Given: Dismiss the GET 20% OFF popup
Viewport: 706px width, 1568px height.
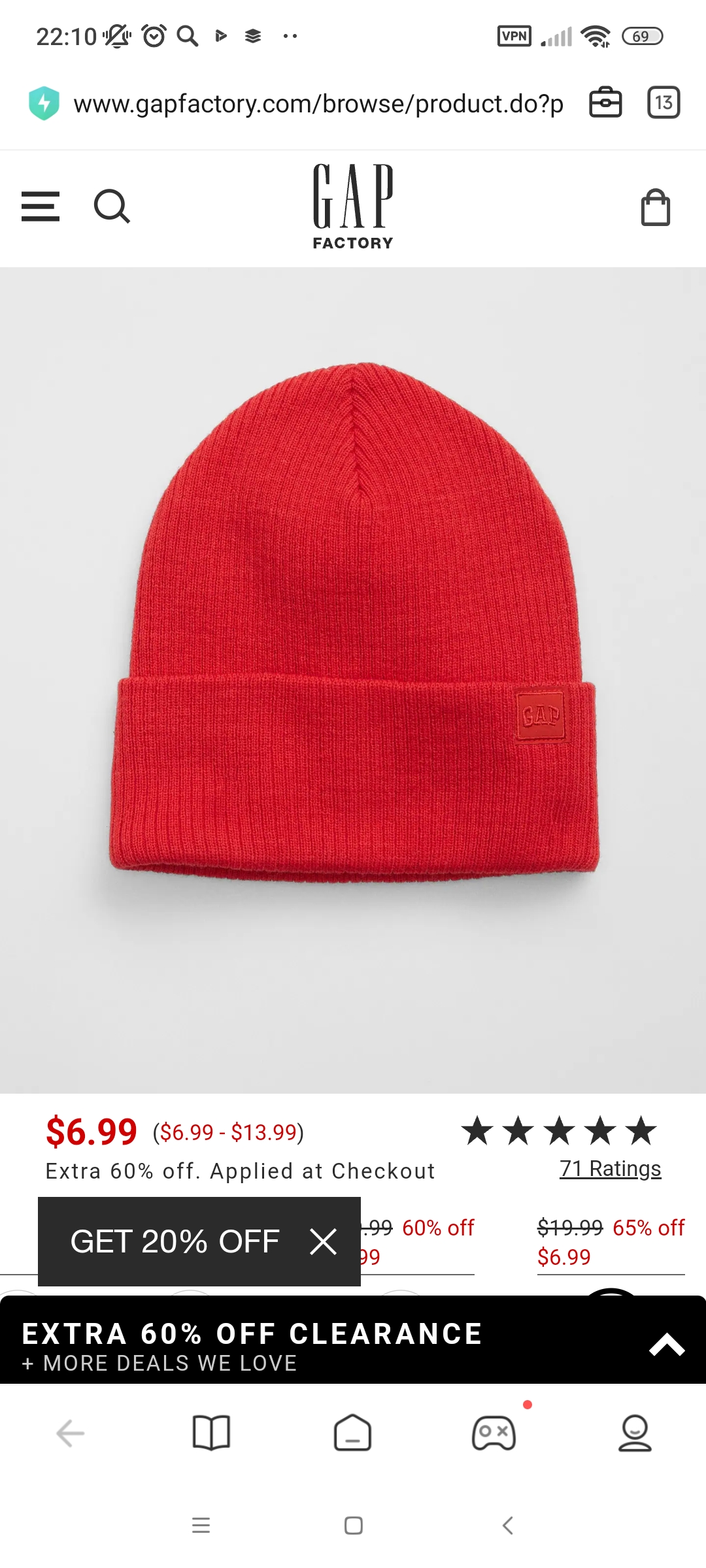Looking at the screenshot, I should (x=323, y=1241).
